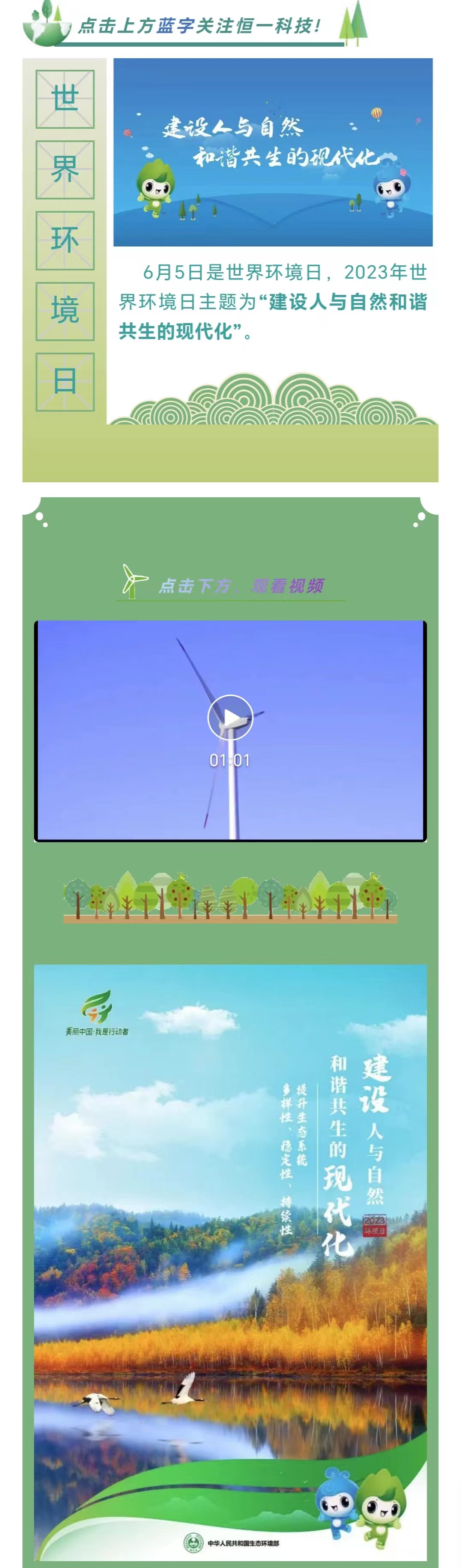The width and height of the screenshot is (461, 1568).
Task: Play the wind turbine video
Action: pyautogui.click(x=229, y=717)
